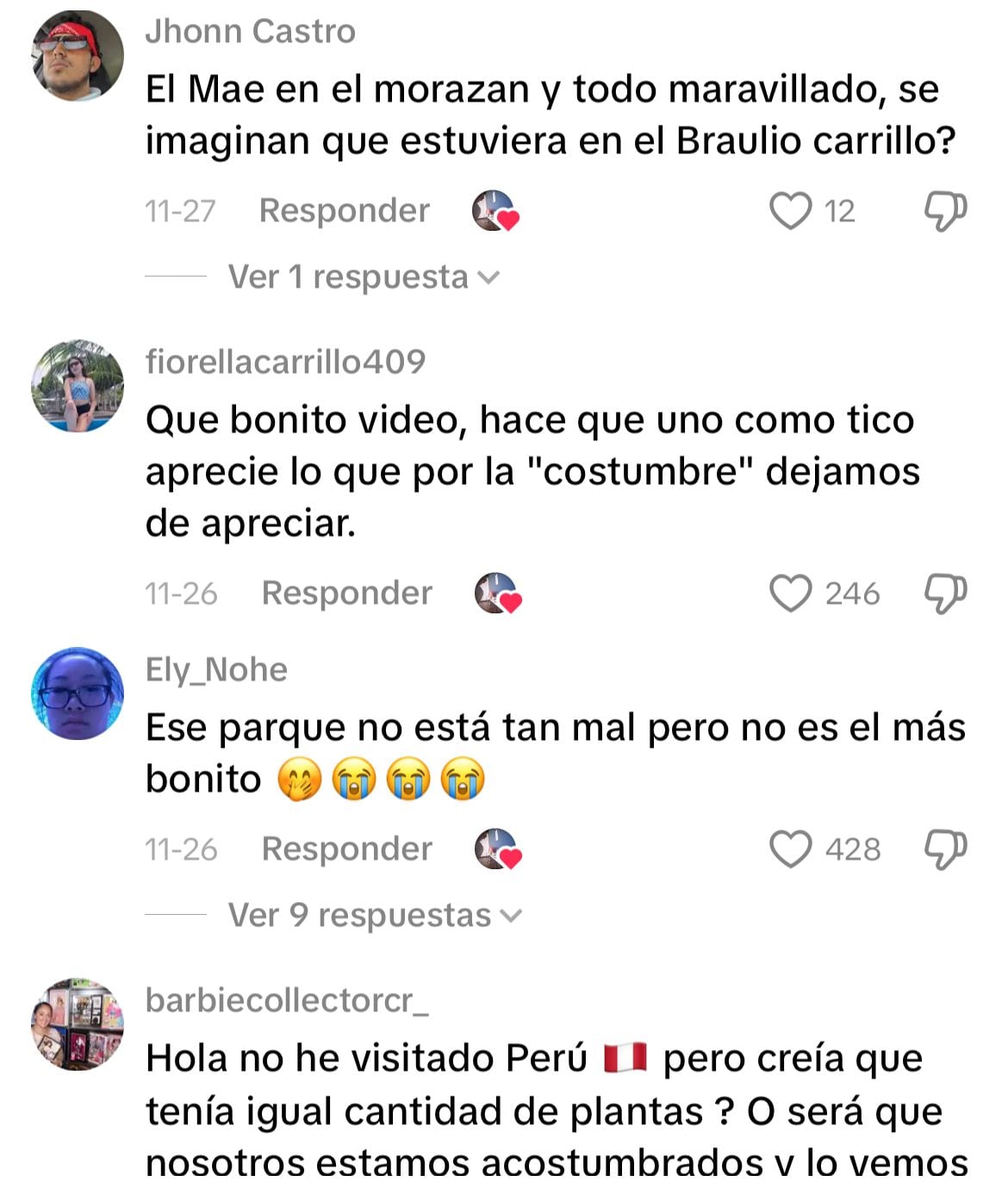Reply to Jhonn Castro's comment

(344, 211)
